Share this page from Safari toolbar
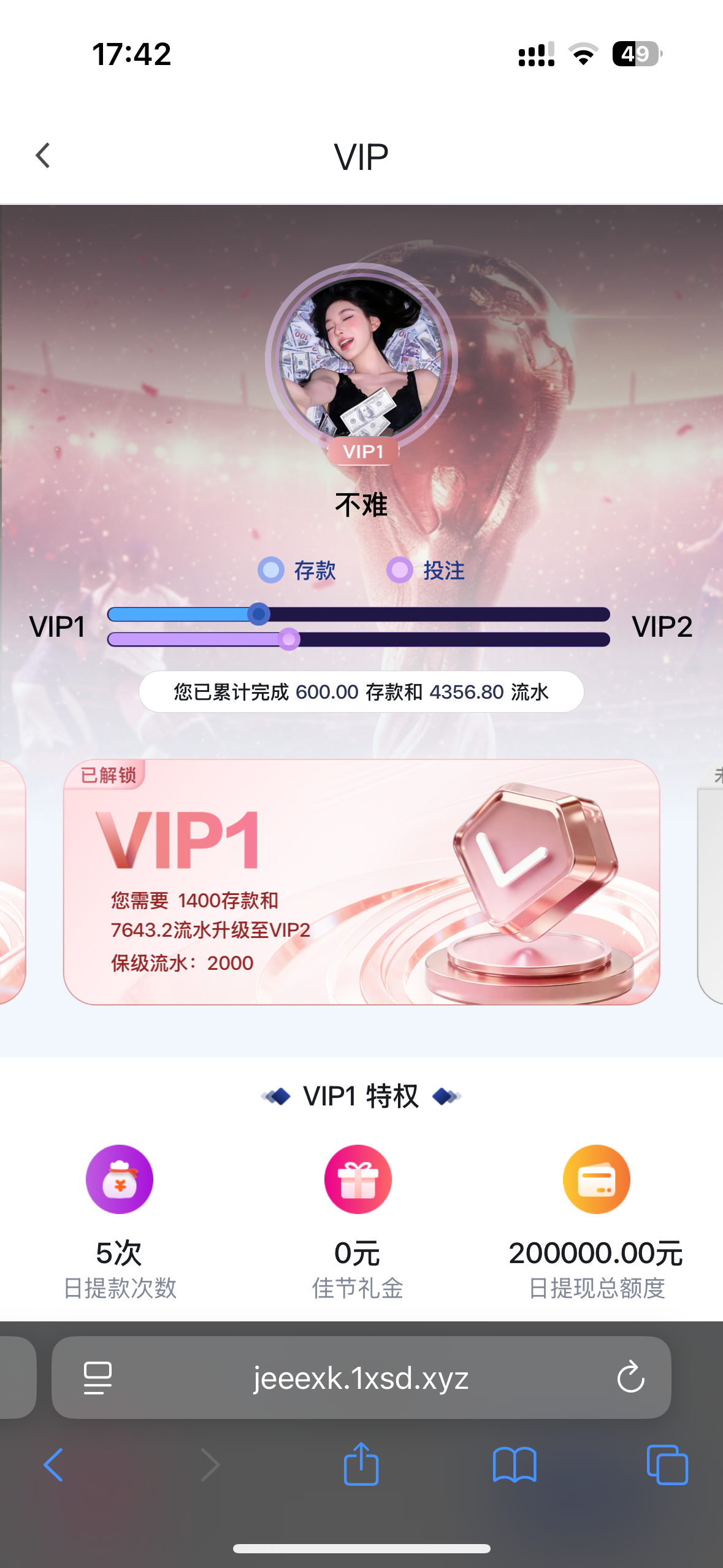Screen dimensions: 723x1568 point(361,1464)
